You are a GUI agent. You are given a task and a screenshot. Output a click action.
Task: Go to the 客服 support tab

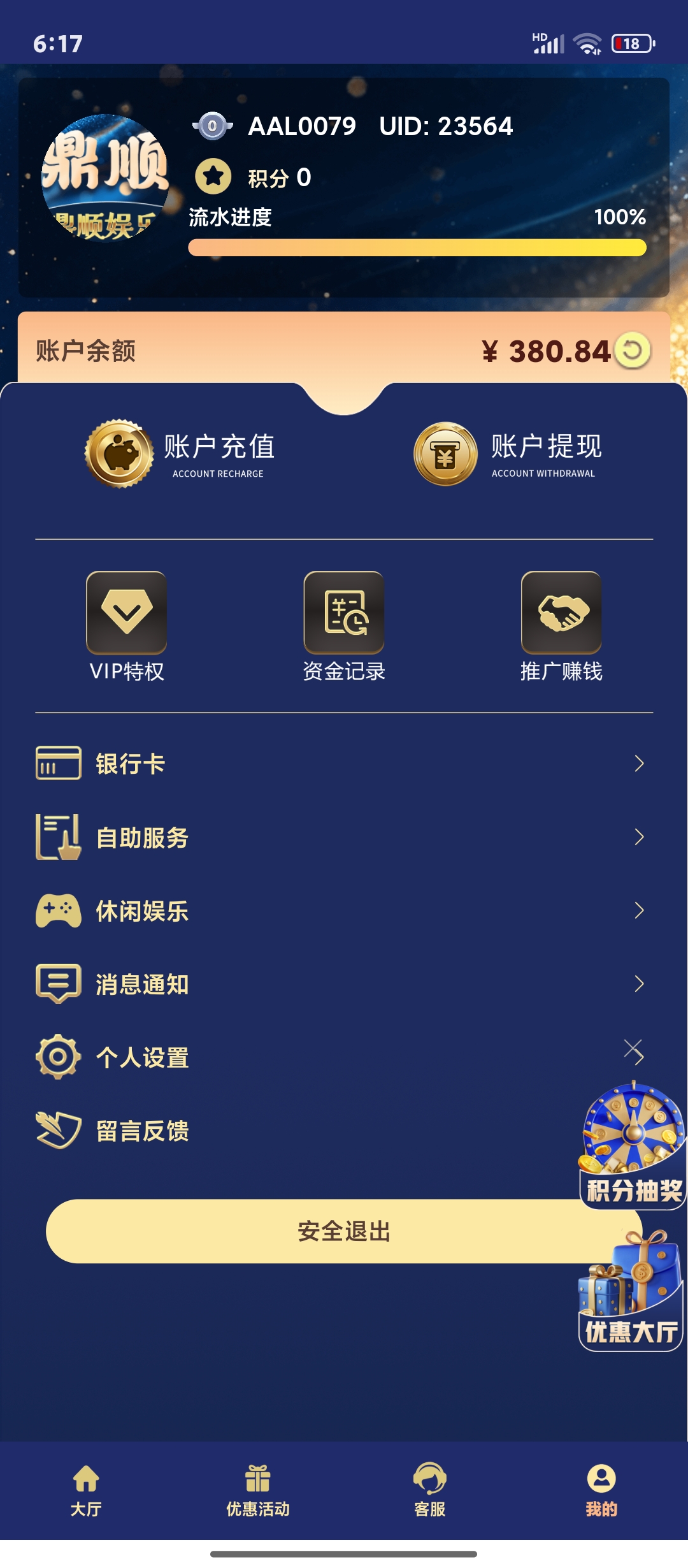click(430, 1490)
